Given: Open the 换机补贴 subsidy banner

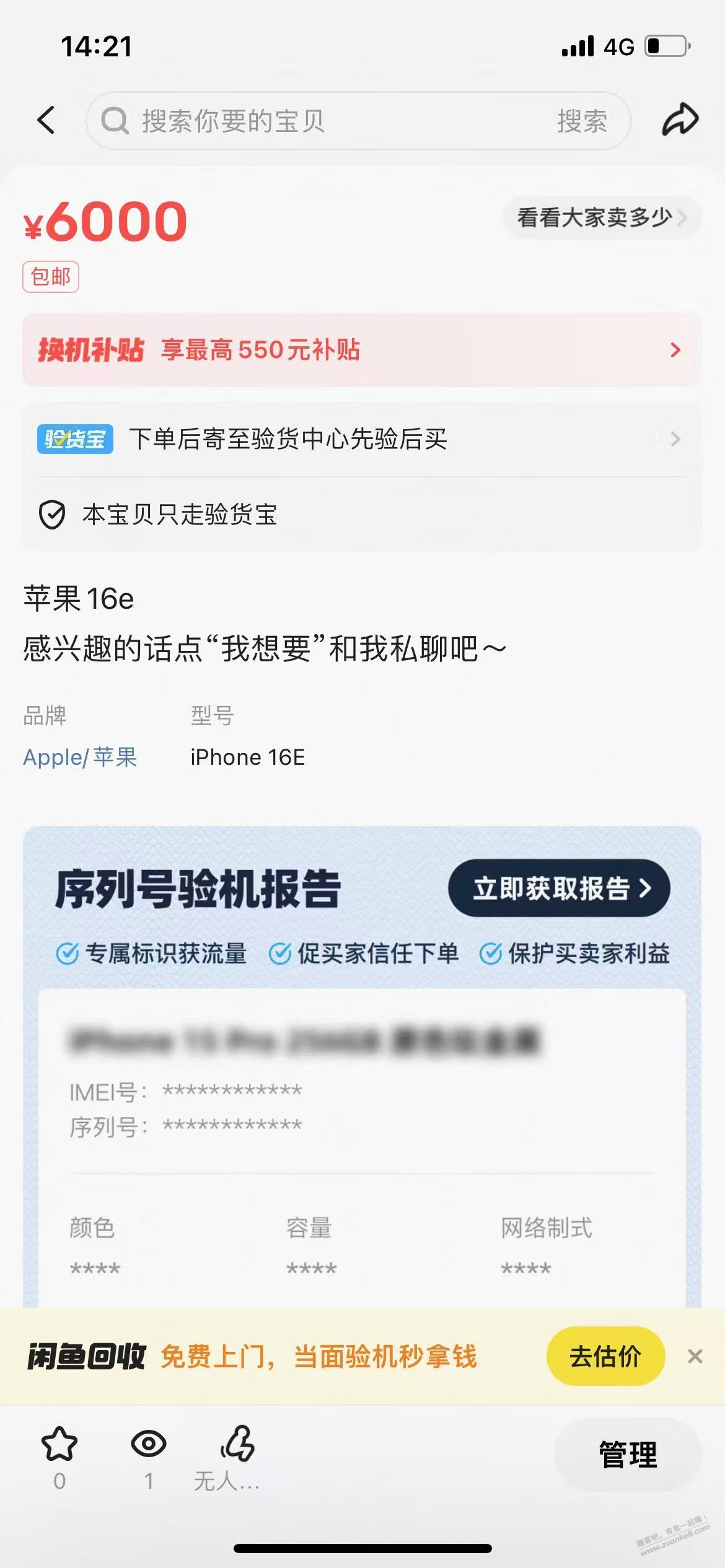Looking at the screenshot, I should 362,350.
